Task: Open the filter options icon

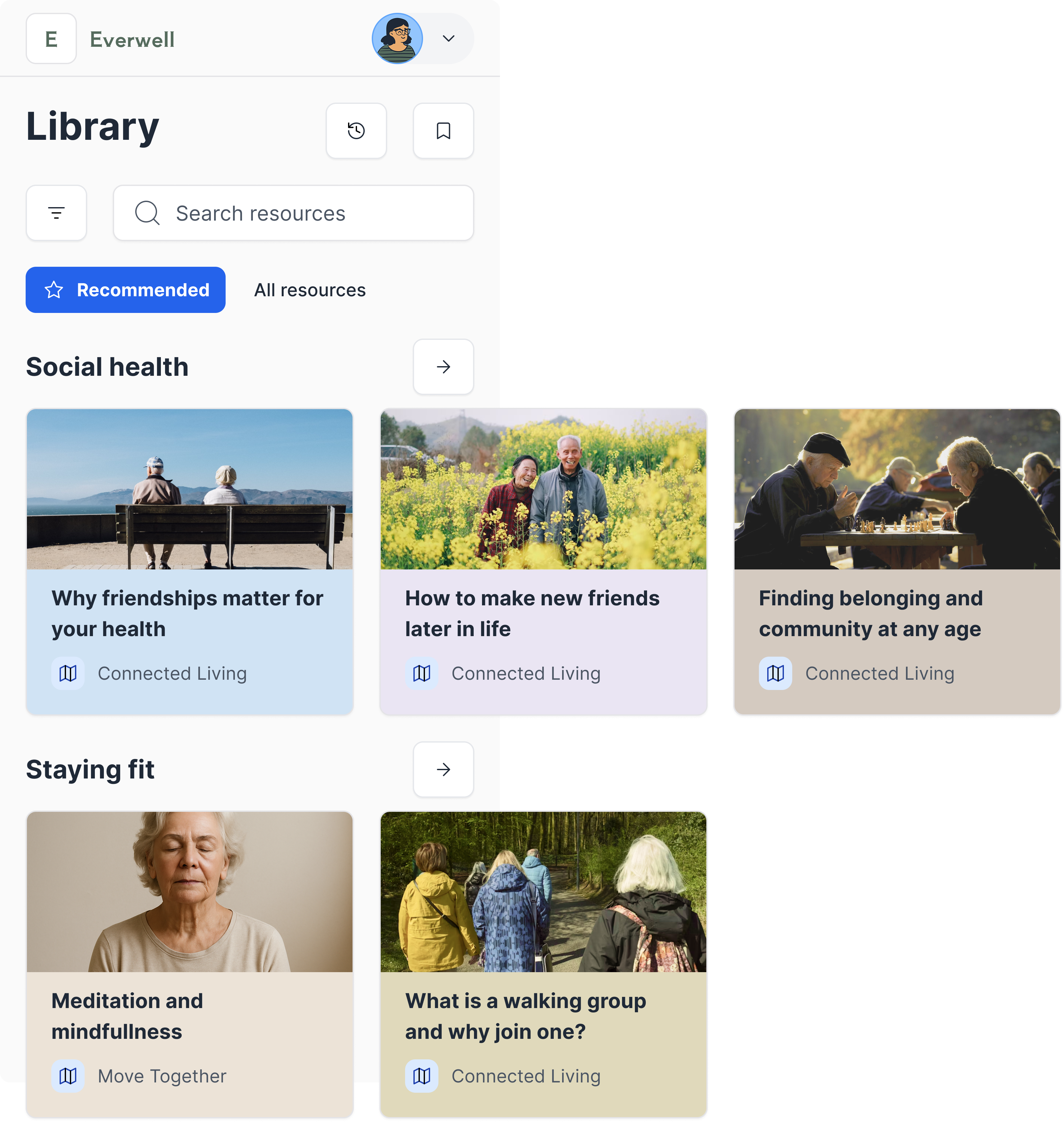Action: point(56,213)
